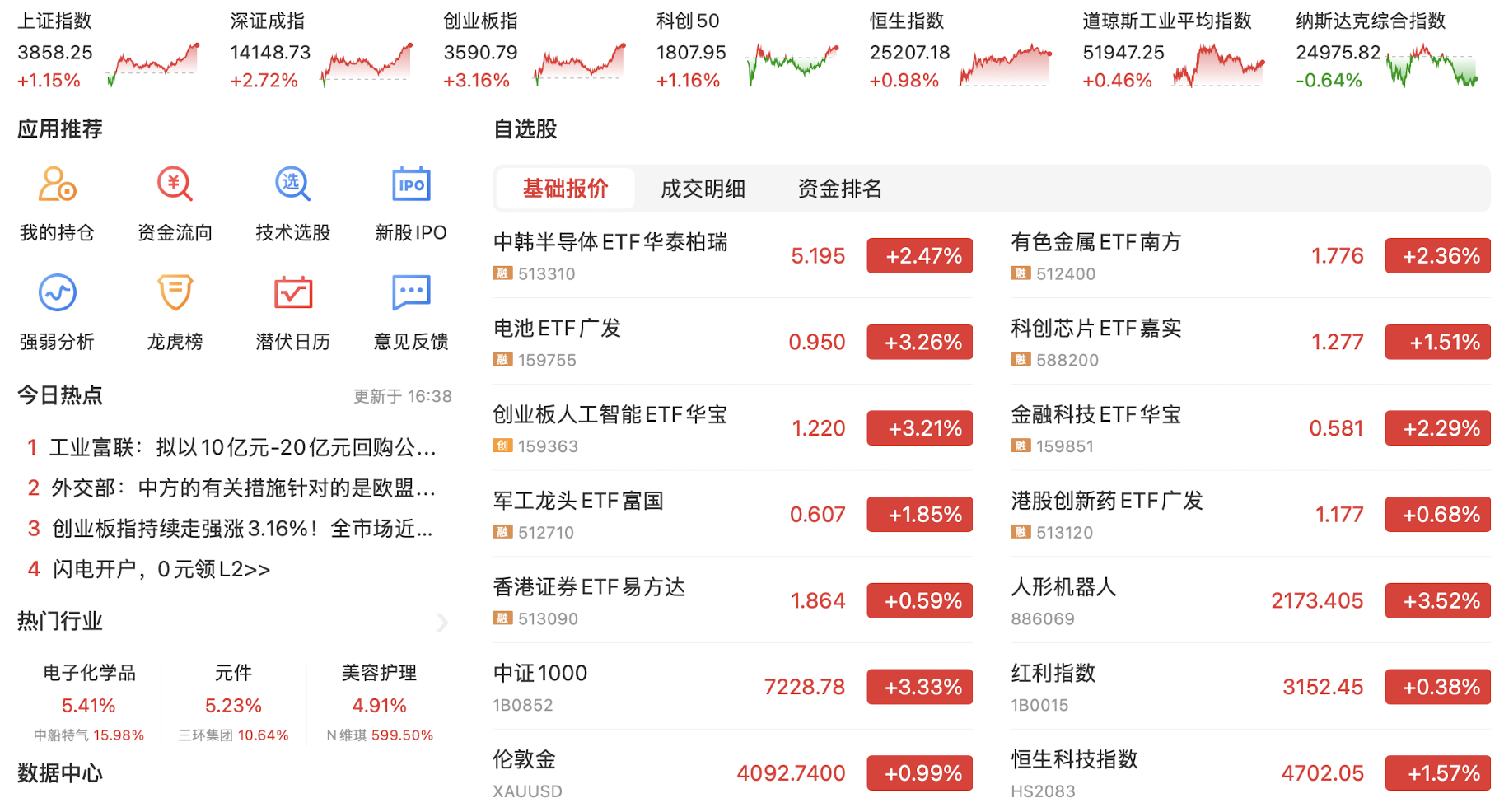Screen dimensions: 1504x812
Task: Open 伦敦金 XAUUSD quote
Action: pyautogui.click(x=732, y=773)
